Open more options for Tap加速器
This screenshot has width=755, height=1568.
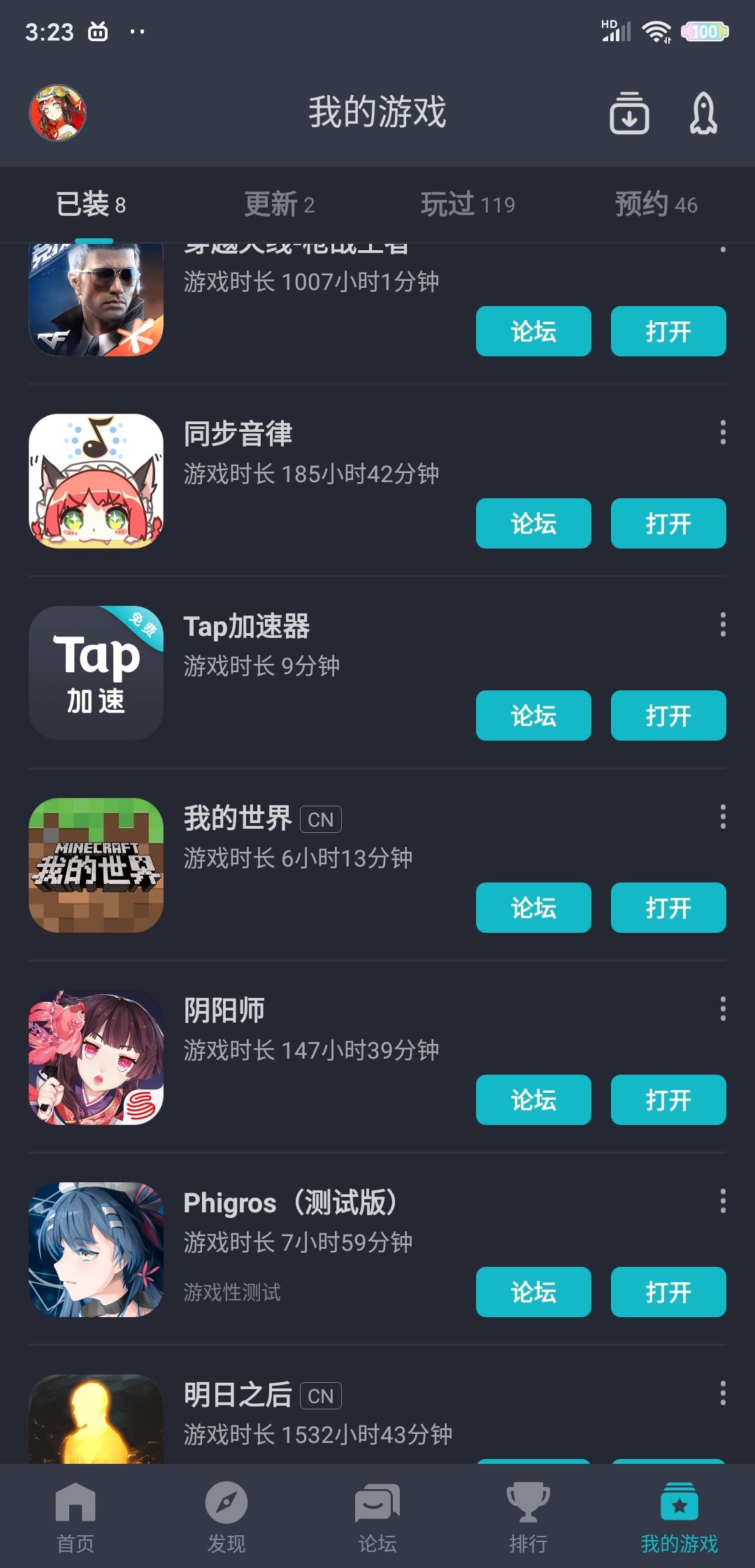[x=722, y=625]
